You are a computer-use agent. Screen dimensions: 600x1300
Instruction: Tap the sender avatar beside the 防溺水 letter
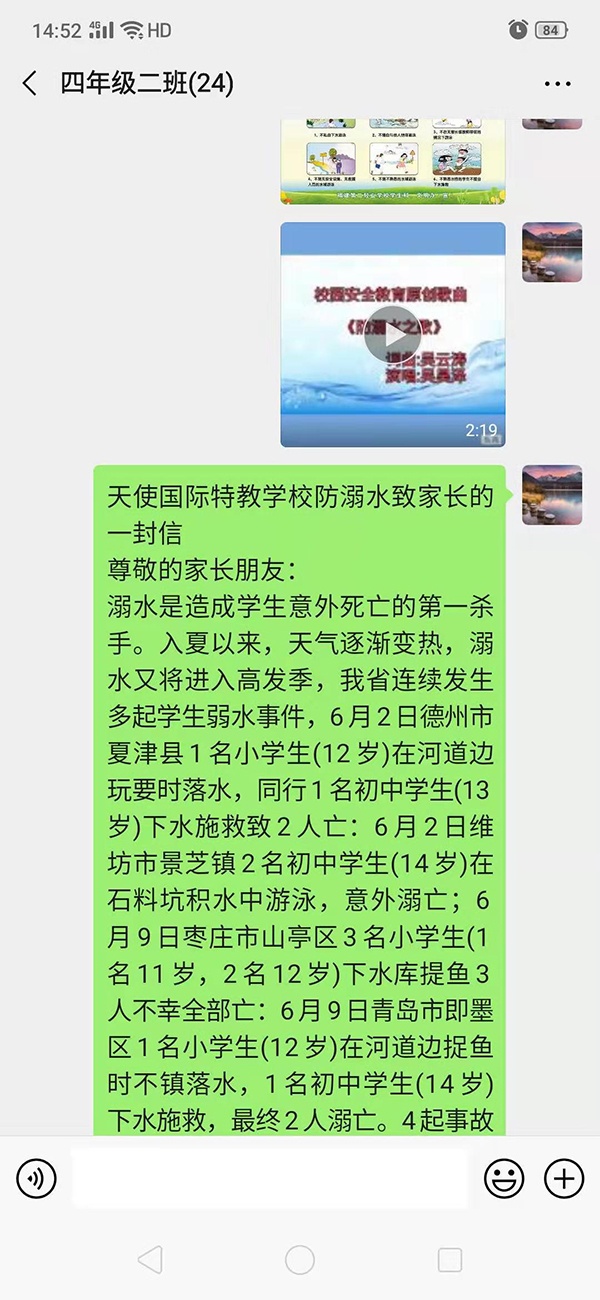point(552,495)
